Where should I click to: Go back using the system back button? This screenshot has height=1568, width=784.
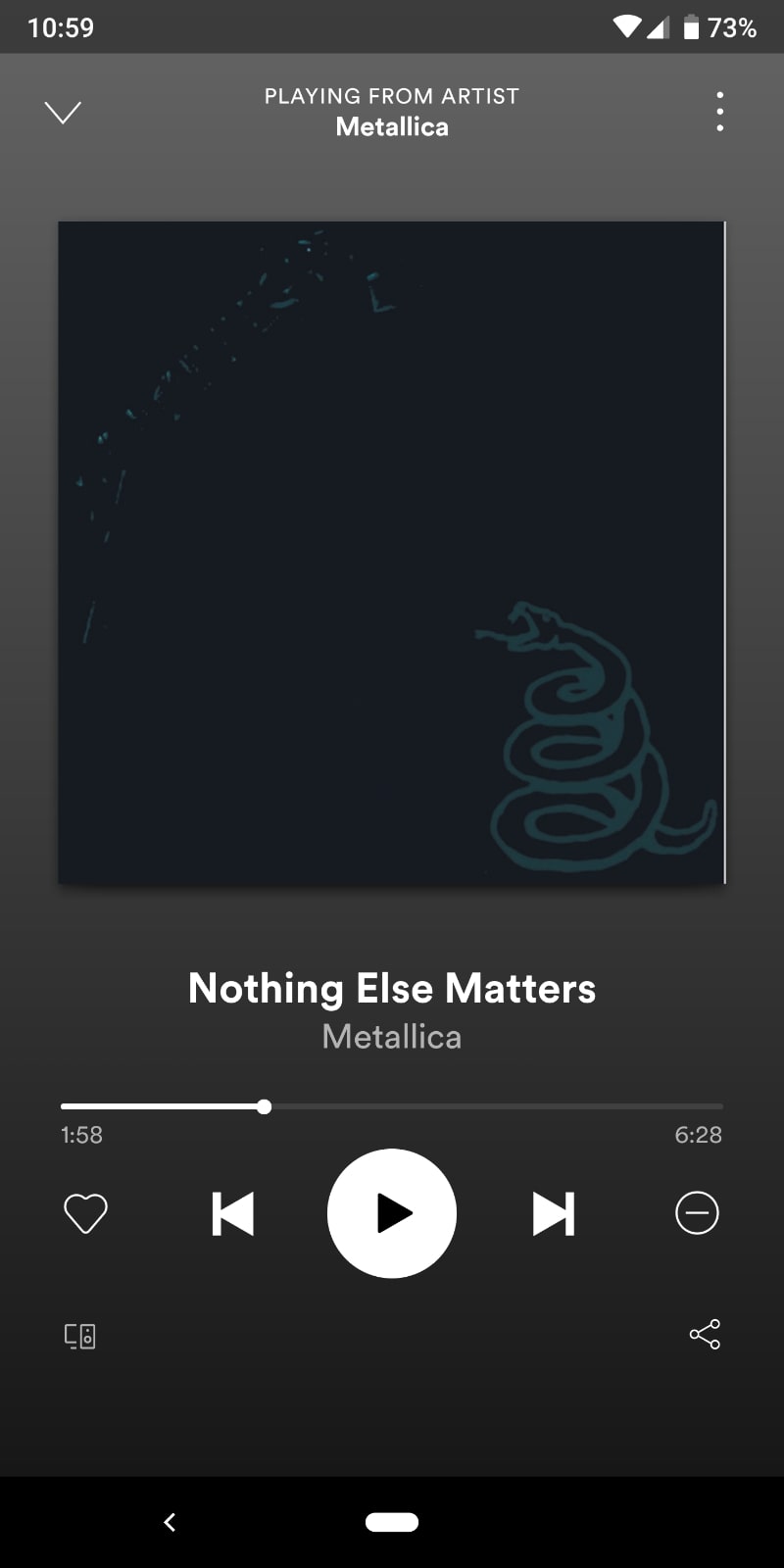point(170,1522)
